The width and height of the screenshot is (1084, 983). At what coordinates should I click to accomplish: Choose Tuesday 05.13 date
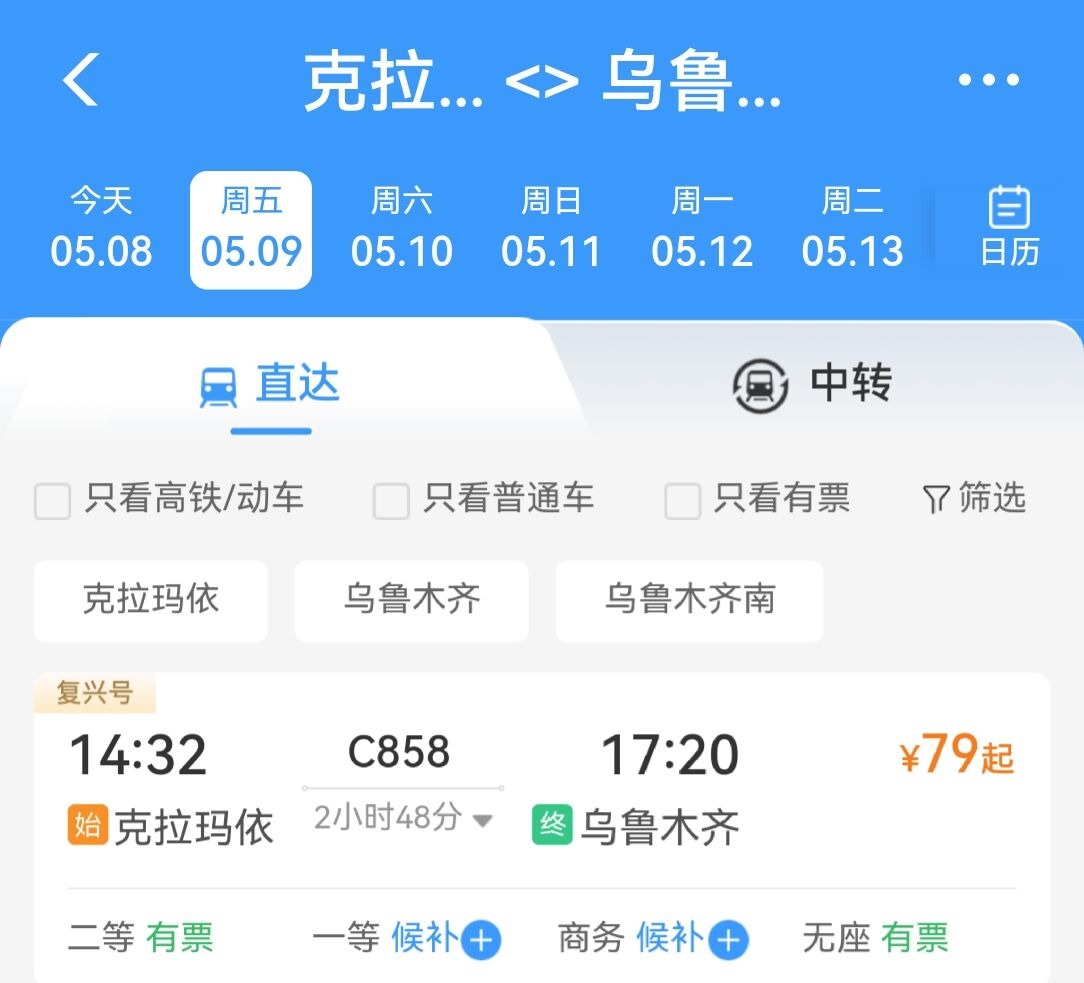tap(852, 229)
